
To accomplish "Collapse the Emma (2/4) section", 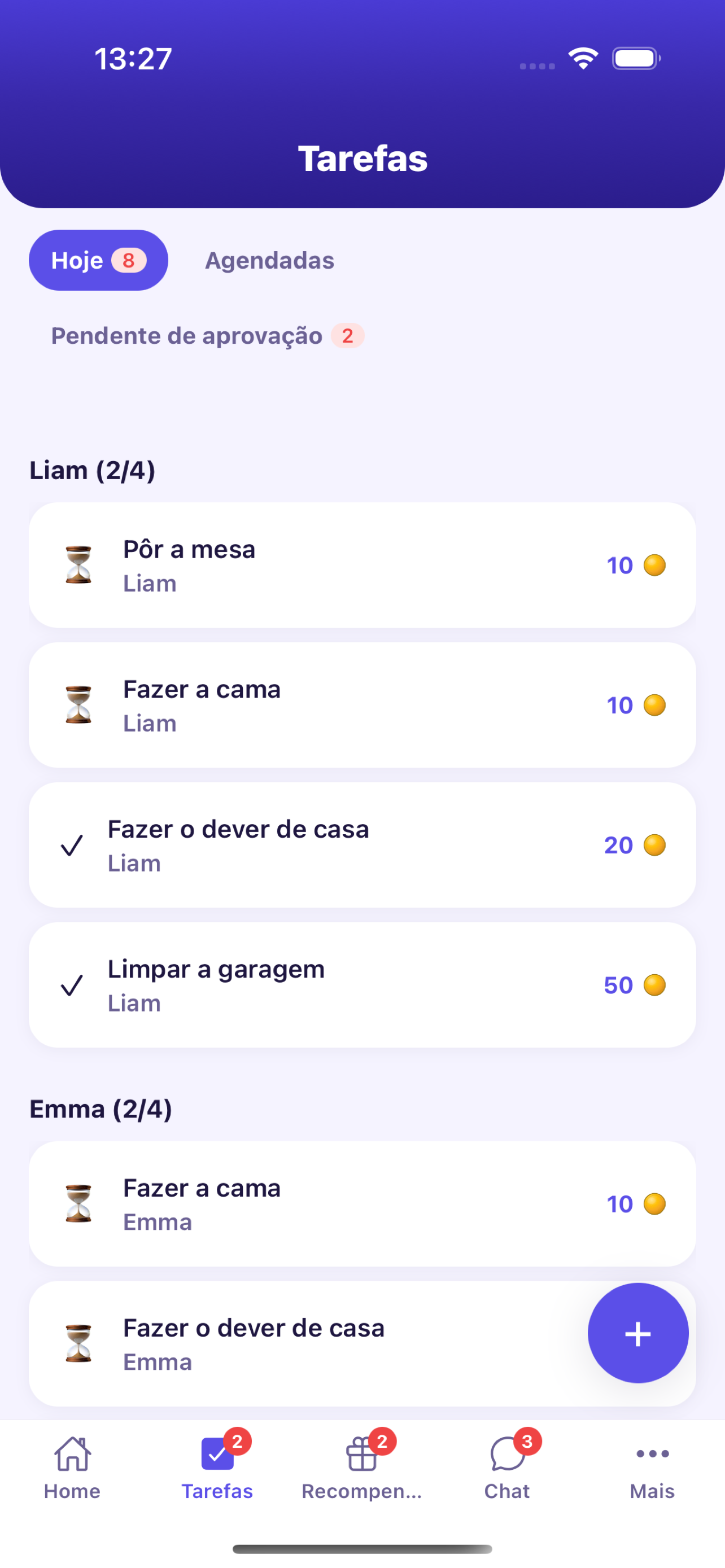I will 101,1109.
